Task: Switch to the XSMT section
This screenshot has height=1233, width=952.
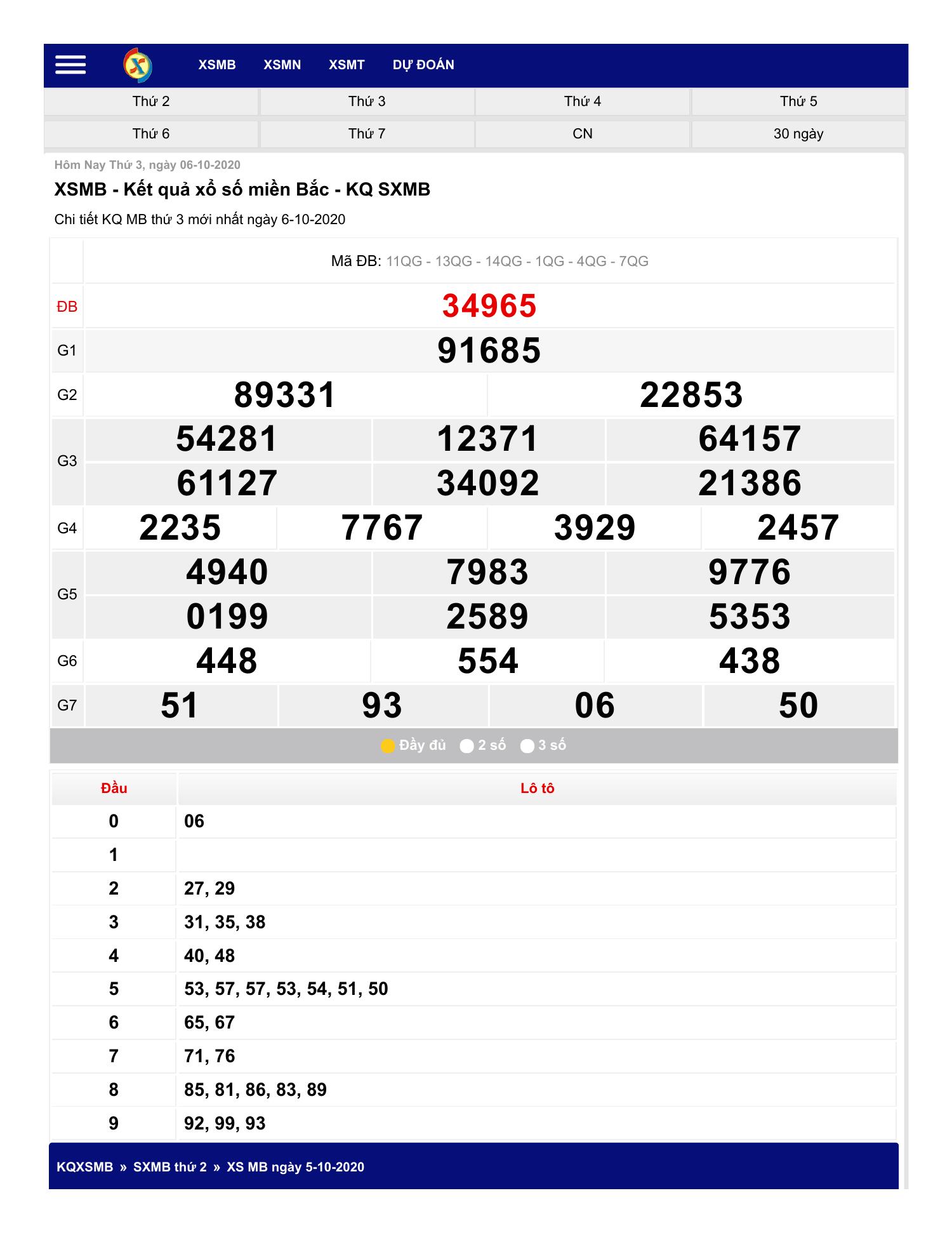Action: tap(347, 65)
